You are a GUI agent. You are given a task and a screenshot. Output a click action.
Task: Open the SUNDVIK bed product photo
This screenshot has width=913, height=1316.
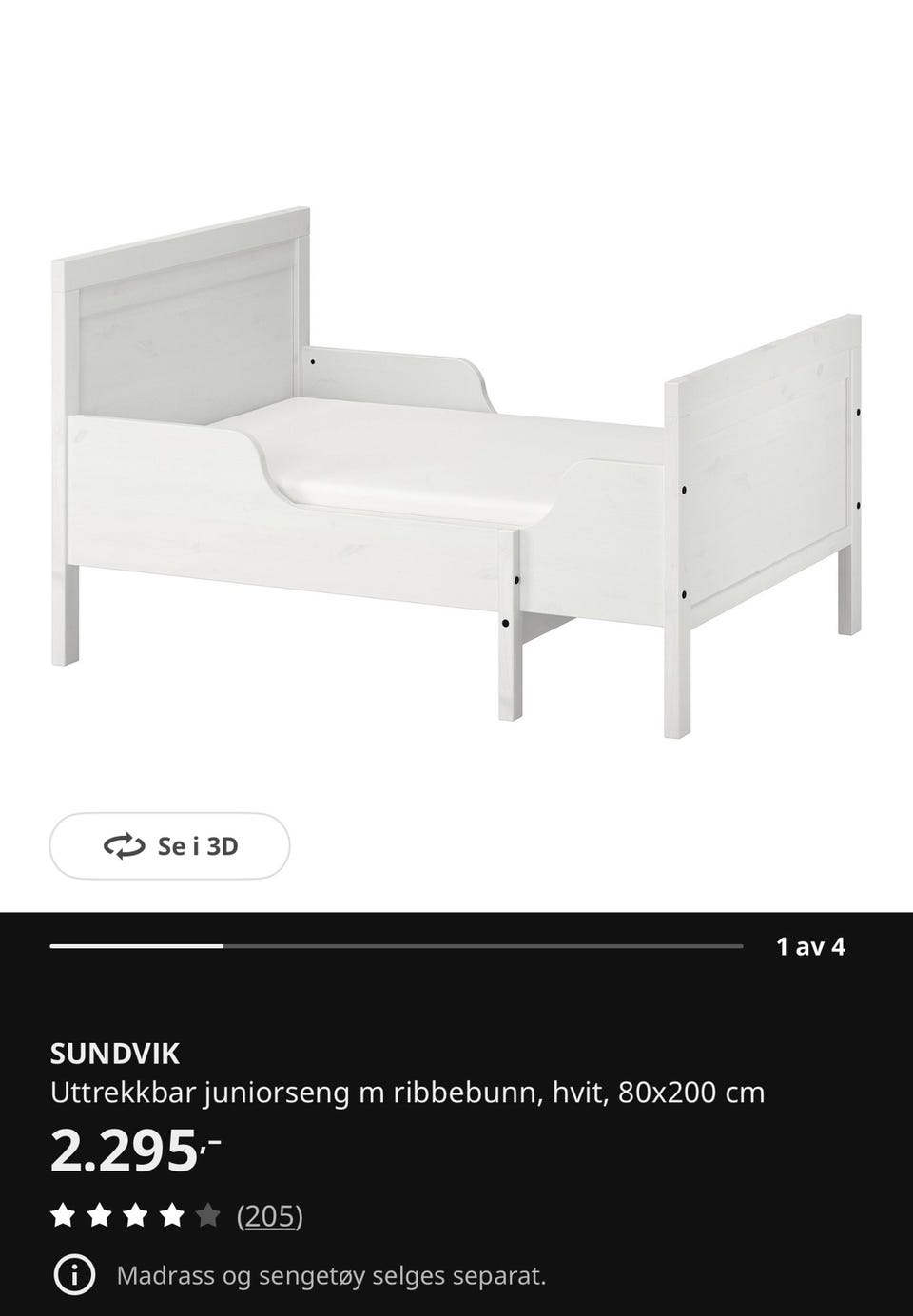tap(456, 466)
